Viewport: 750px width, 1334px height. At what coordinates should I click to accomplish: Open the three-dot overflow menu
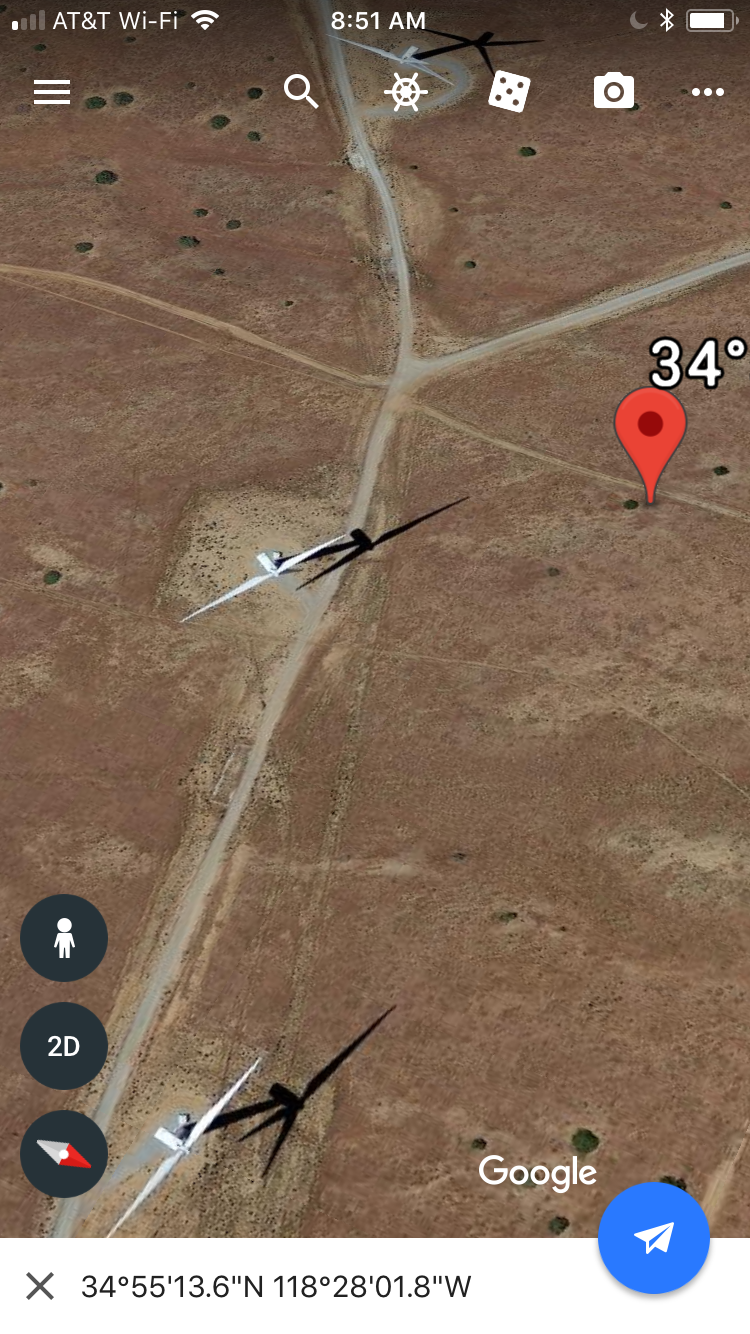pyautogui.click(x=707, y=93)
